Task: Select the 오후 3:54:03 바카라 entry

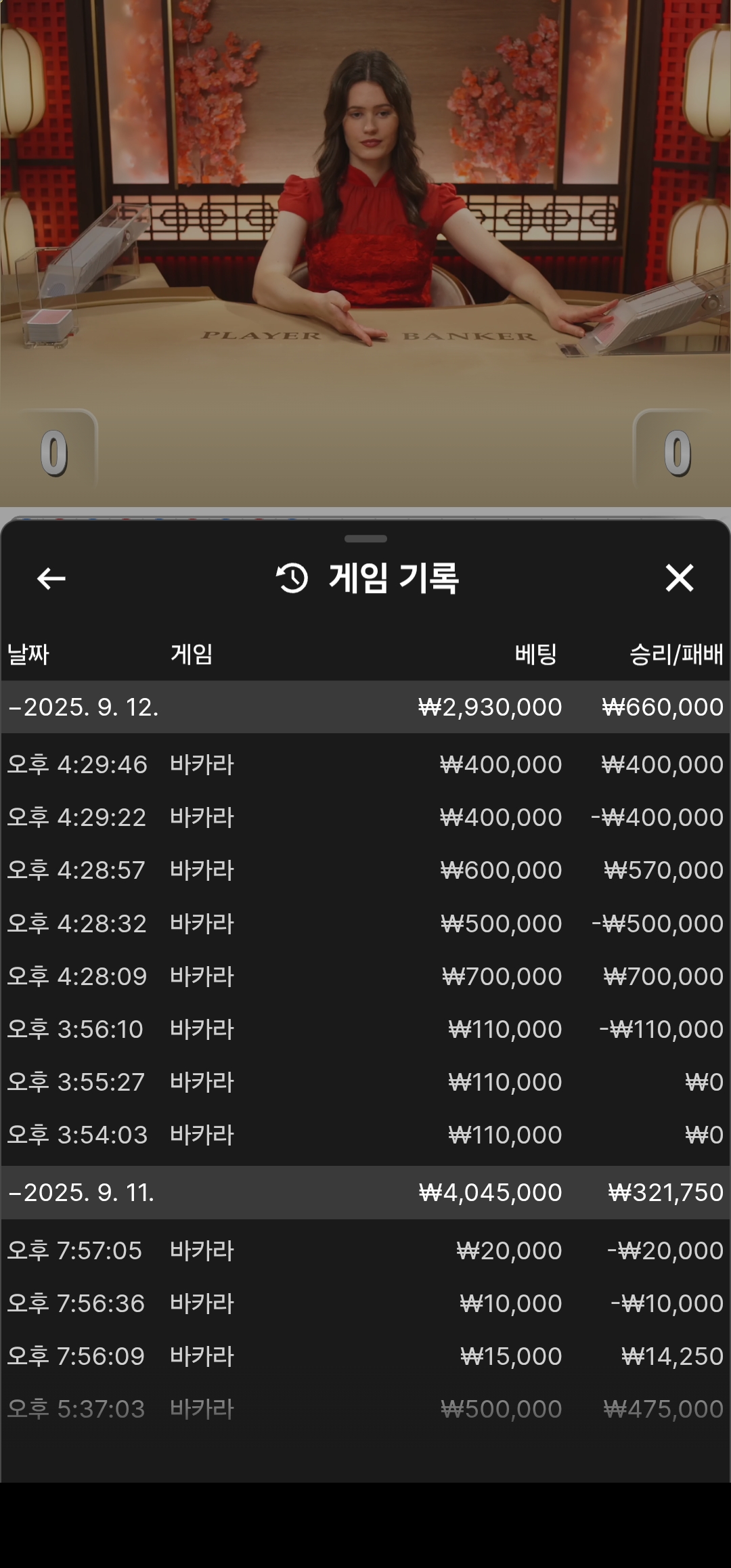Action: pyautogui.click(x=365, y=1135)
